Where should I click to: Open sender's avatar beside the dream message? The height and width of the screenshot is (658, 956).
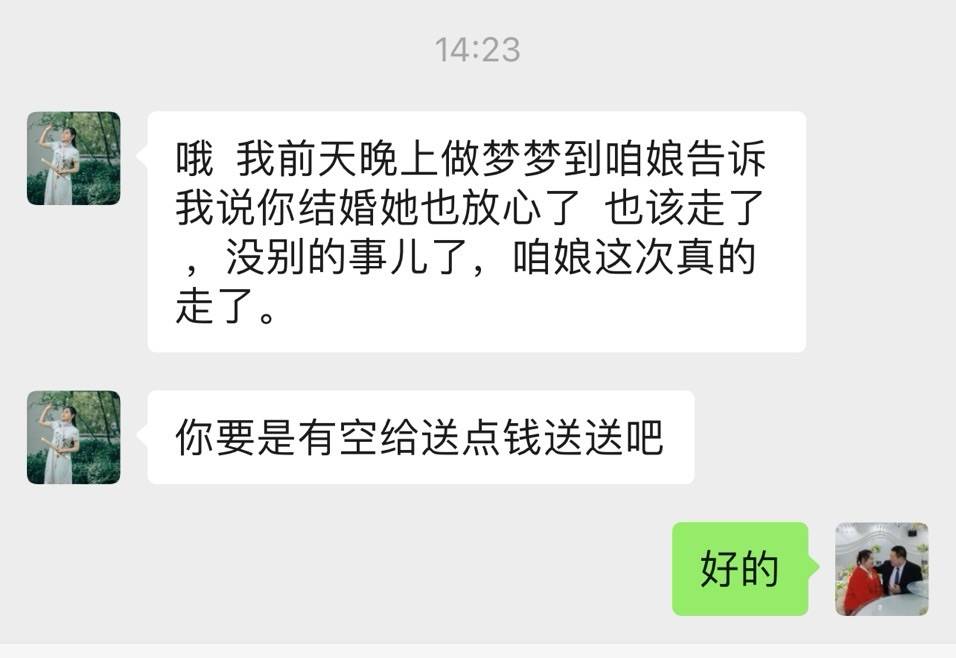[x=73, y=158]
